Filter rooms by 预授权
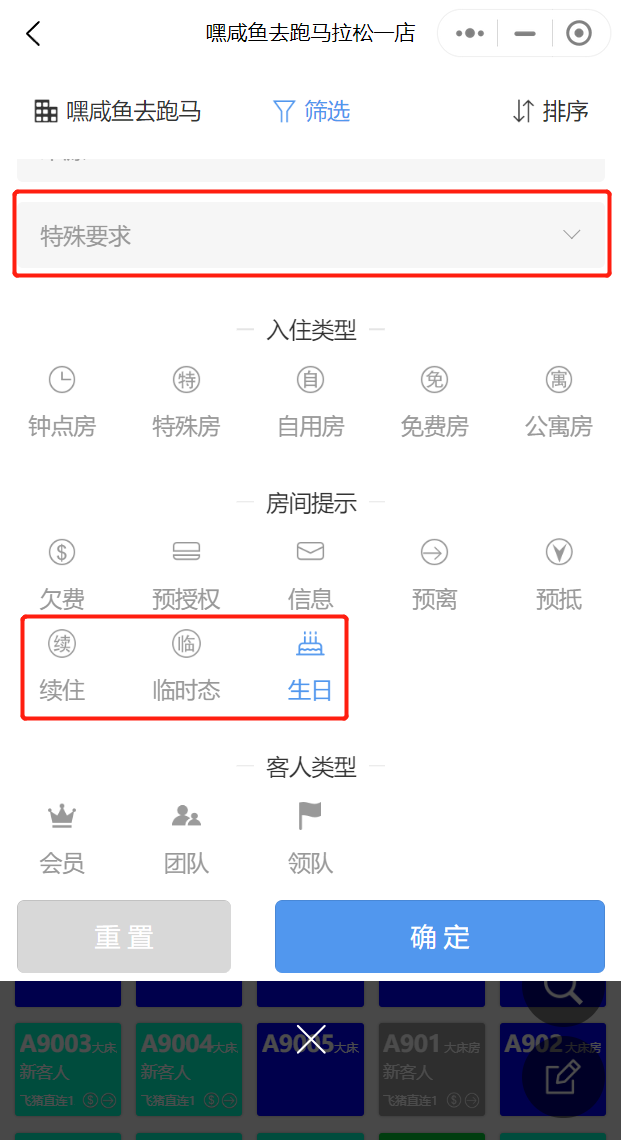621x1140 pixels. tap(186, 575)
